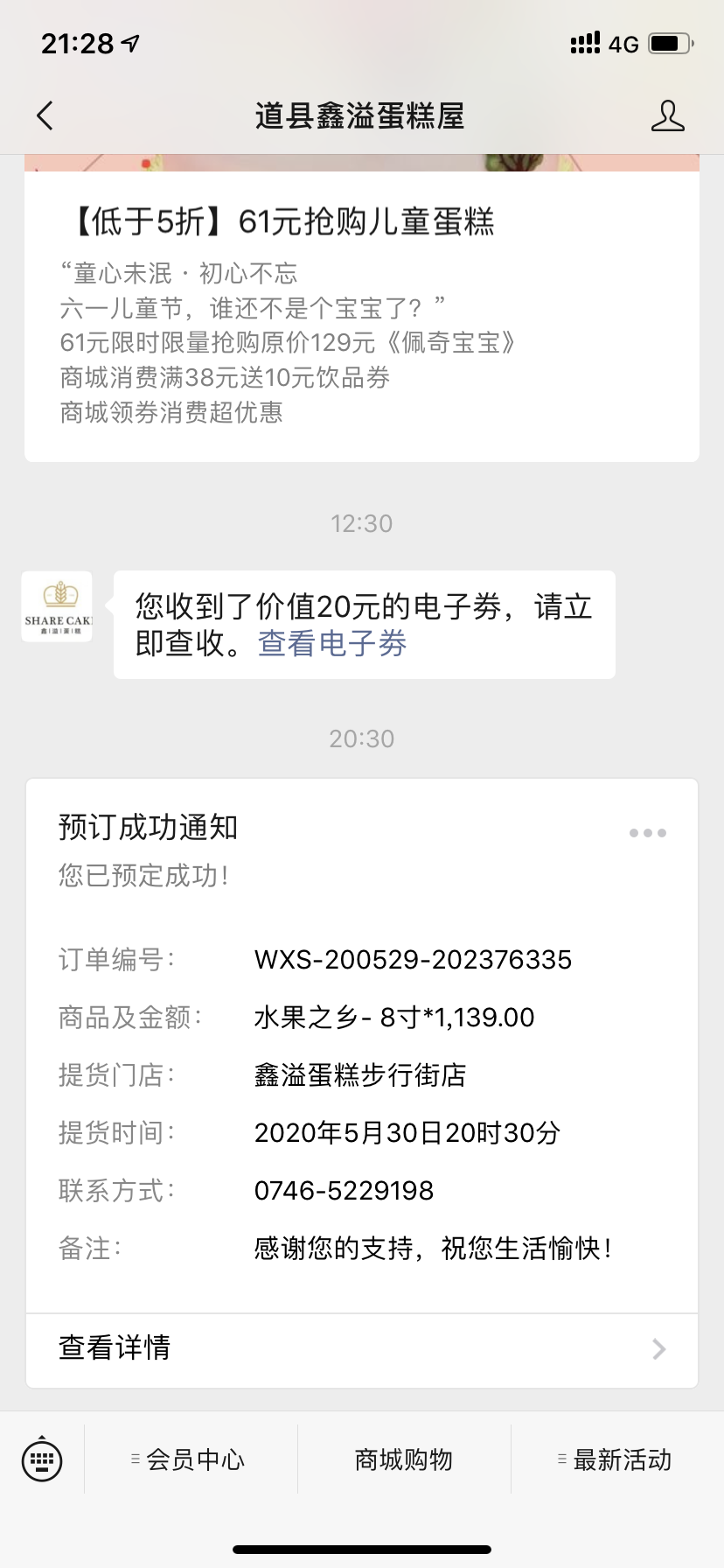This screenshot has width=724, height=1568.
Task: Switch to keyboard input mode
Action: tap(42, 1459)
